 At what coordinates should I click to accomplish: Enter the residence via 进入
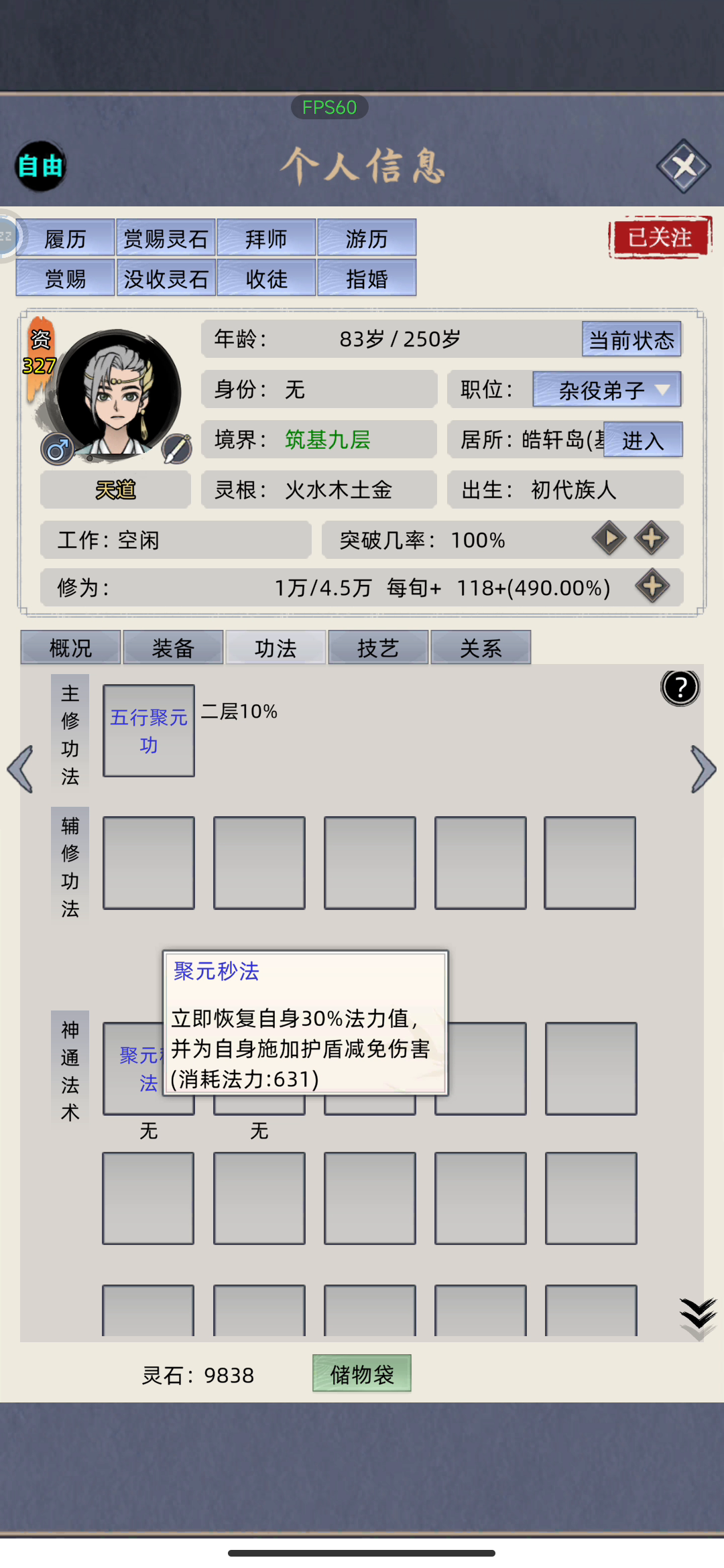pyautogui.click(x=643, y=440)
